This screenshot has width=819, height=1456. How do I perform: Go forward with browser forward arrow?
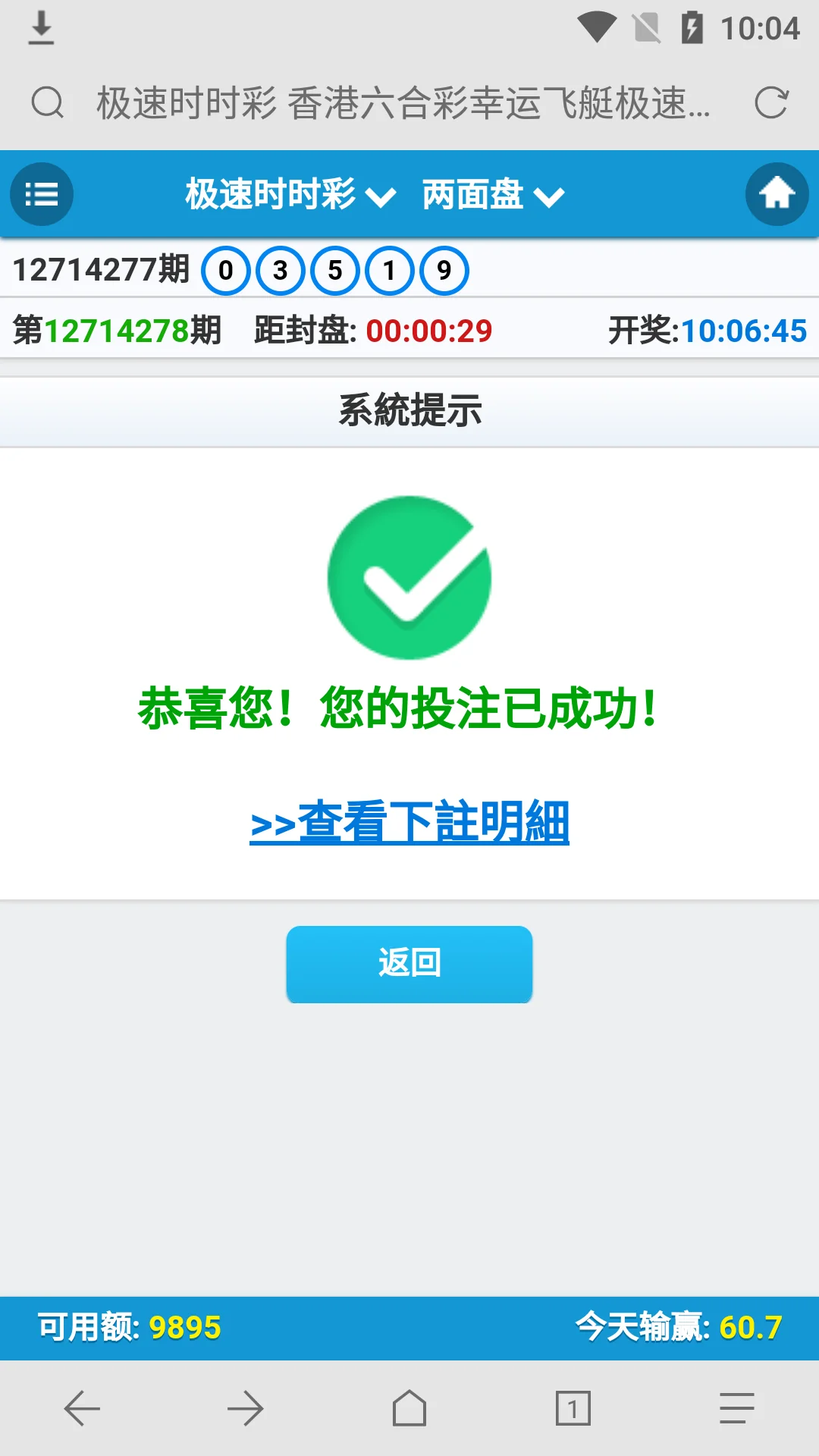245,1409
